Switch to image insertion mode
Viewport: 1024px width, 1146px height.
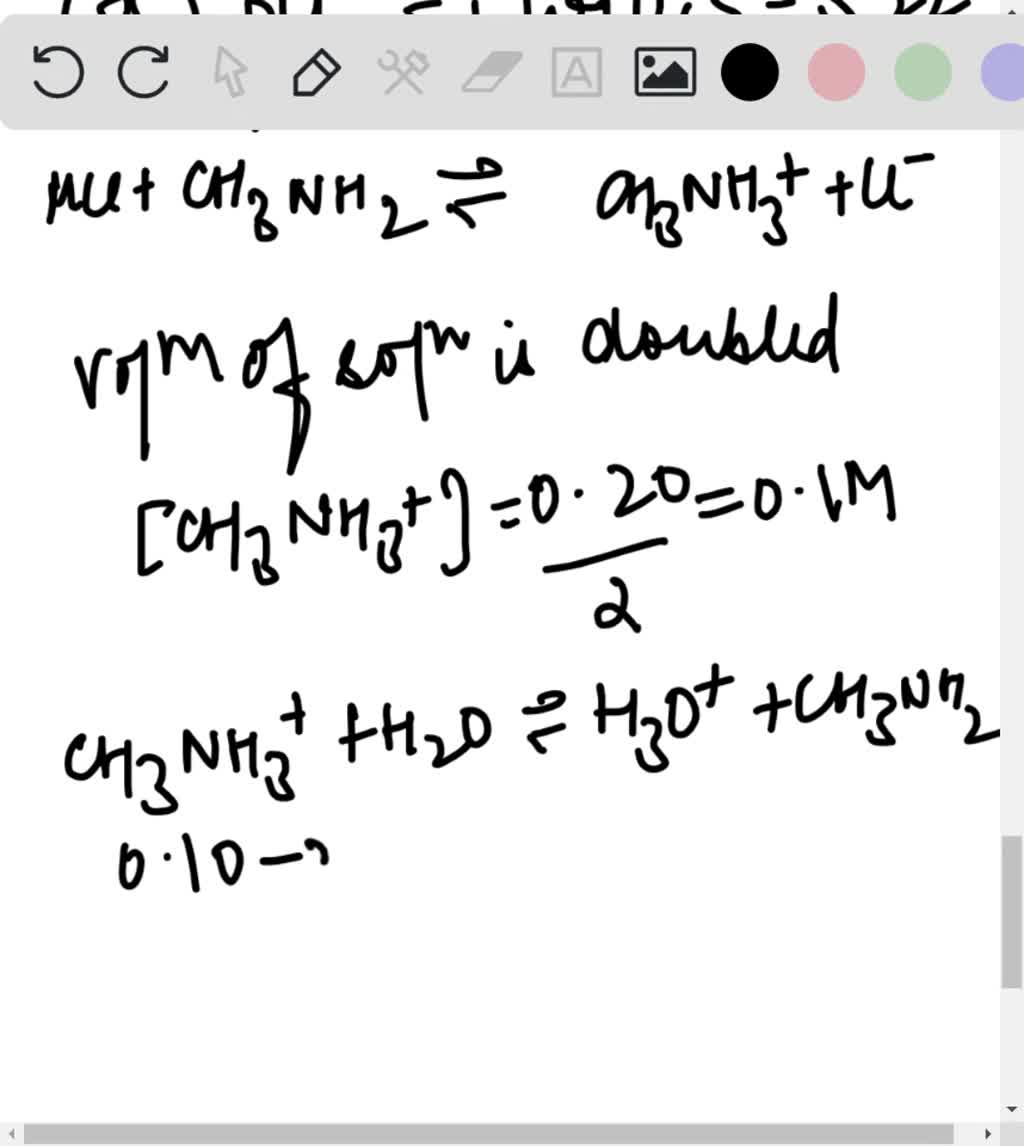[x=664, y=75]
